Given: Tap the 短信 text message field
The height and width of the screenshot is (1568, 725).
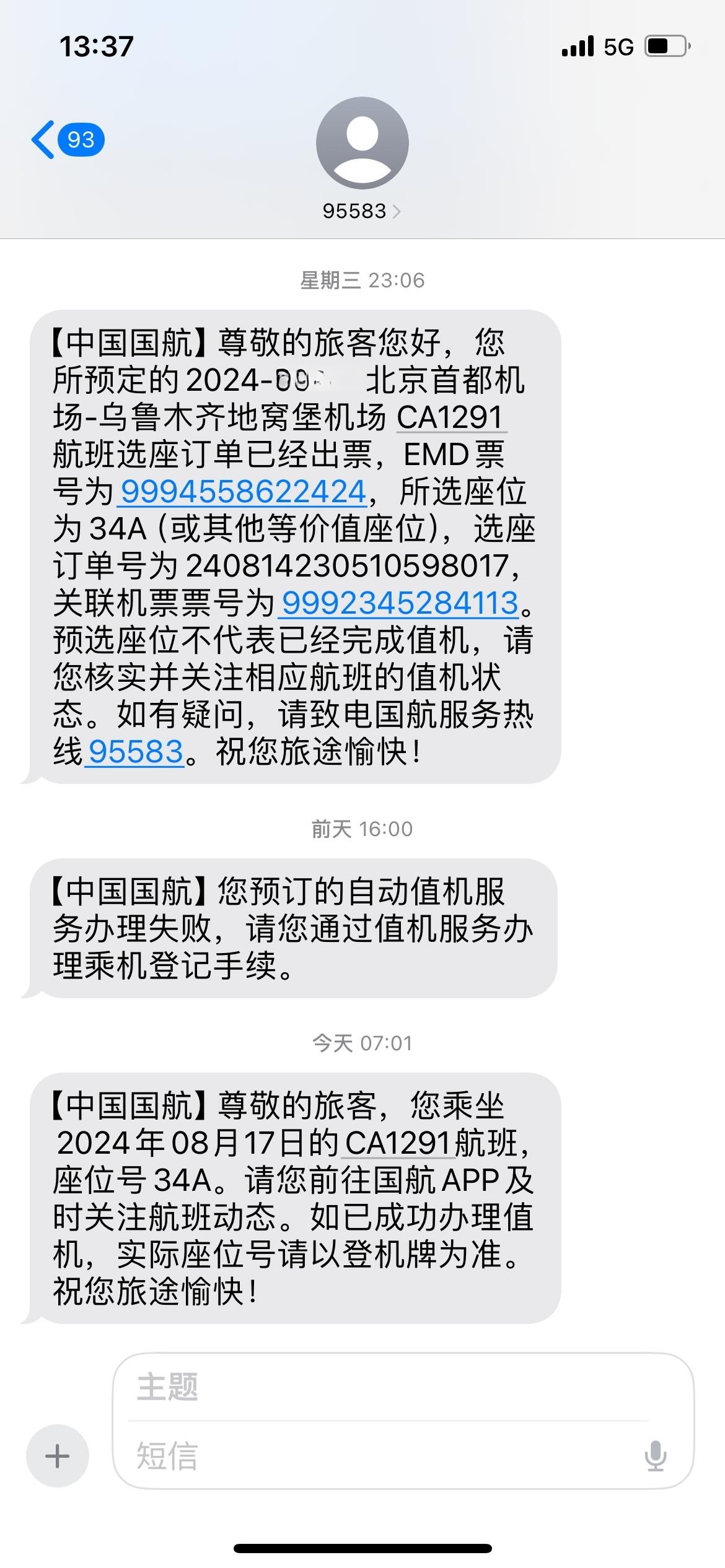Looking at the screenshot, I should tap(310, 1454).
